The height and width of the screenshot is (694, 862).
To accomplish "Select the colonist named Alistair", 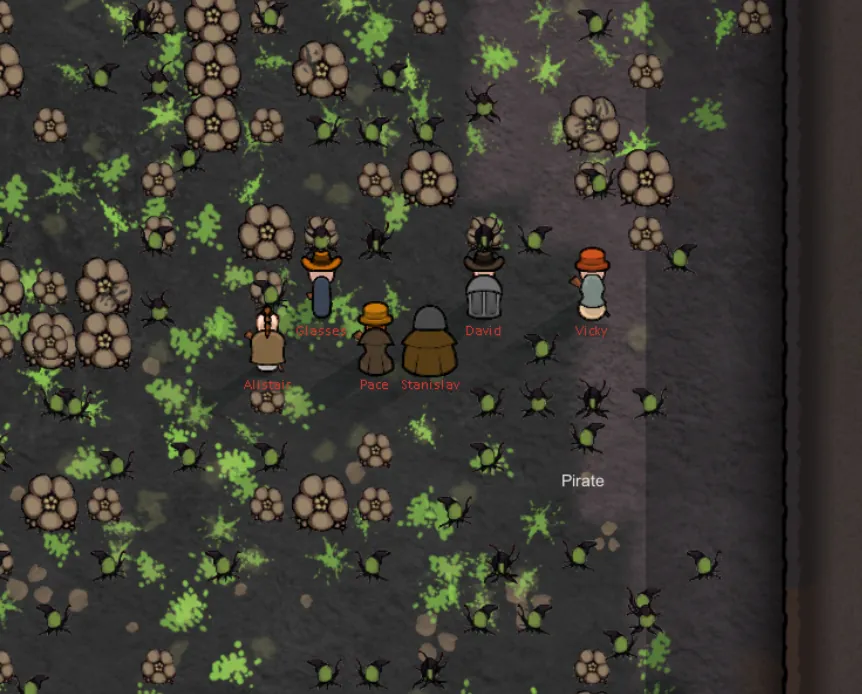I will [267, 342].
